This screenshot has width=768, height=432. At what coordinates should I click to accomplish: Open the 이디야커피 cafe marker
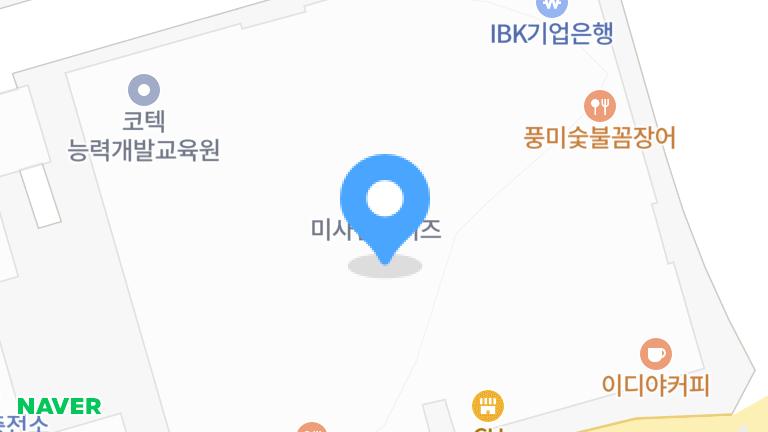coord(656,354)
